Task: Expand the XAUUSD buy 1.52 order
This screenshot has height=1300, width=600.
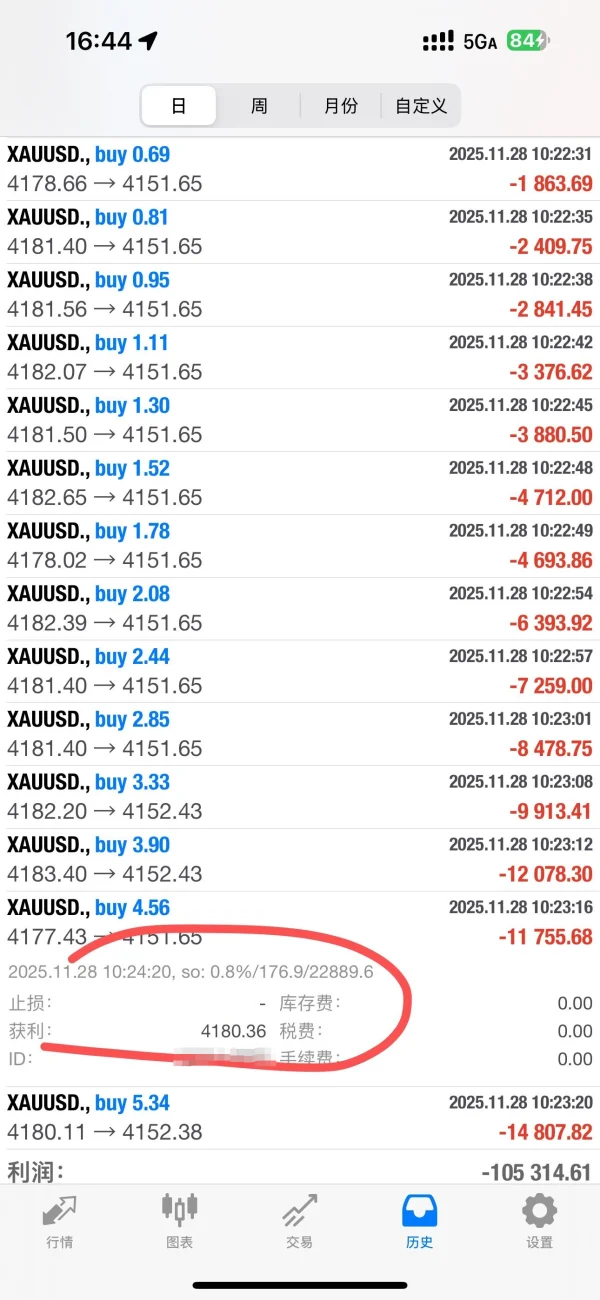Action: tap(300, 483)
